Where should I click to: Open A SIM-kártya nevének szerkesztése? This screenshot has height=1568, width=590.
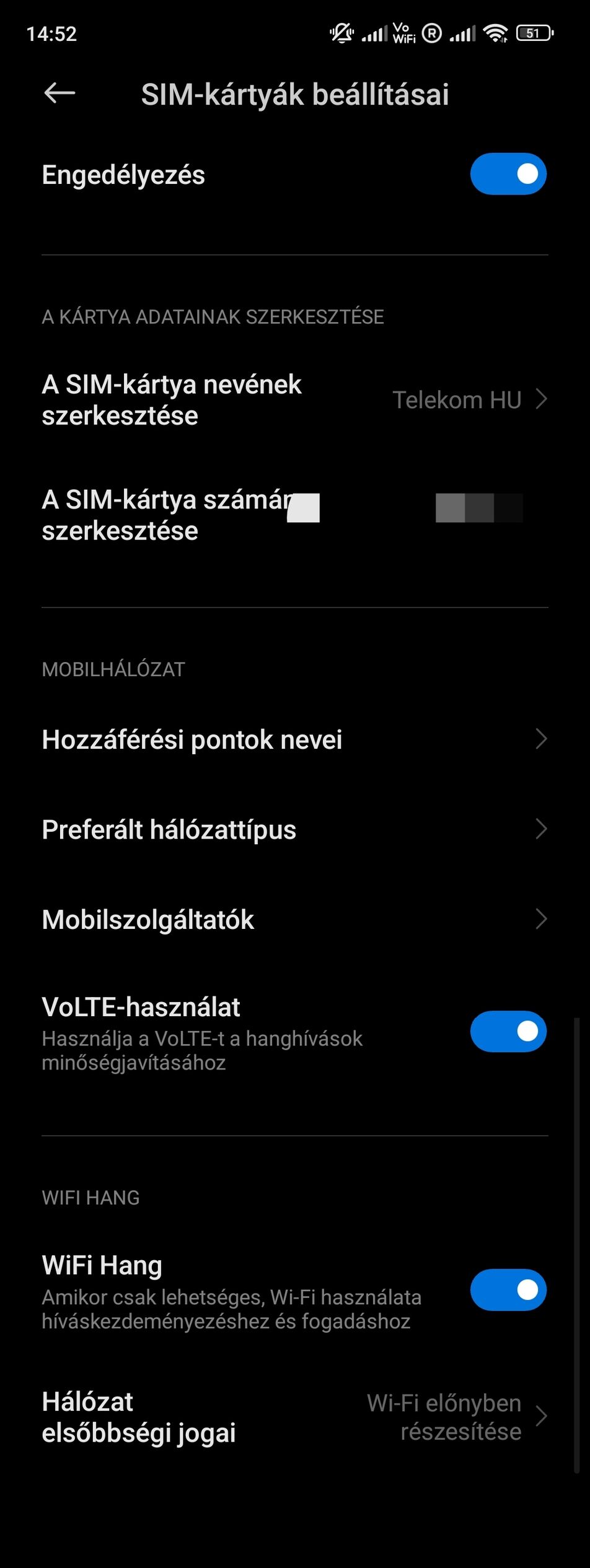click(294, 400)
